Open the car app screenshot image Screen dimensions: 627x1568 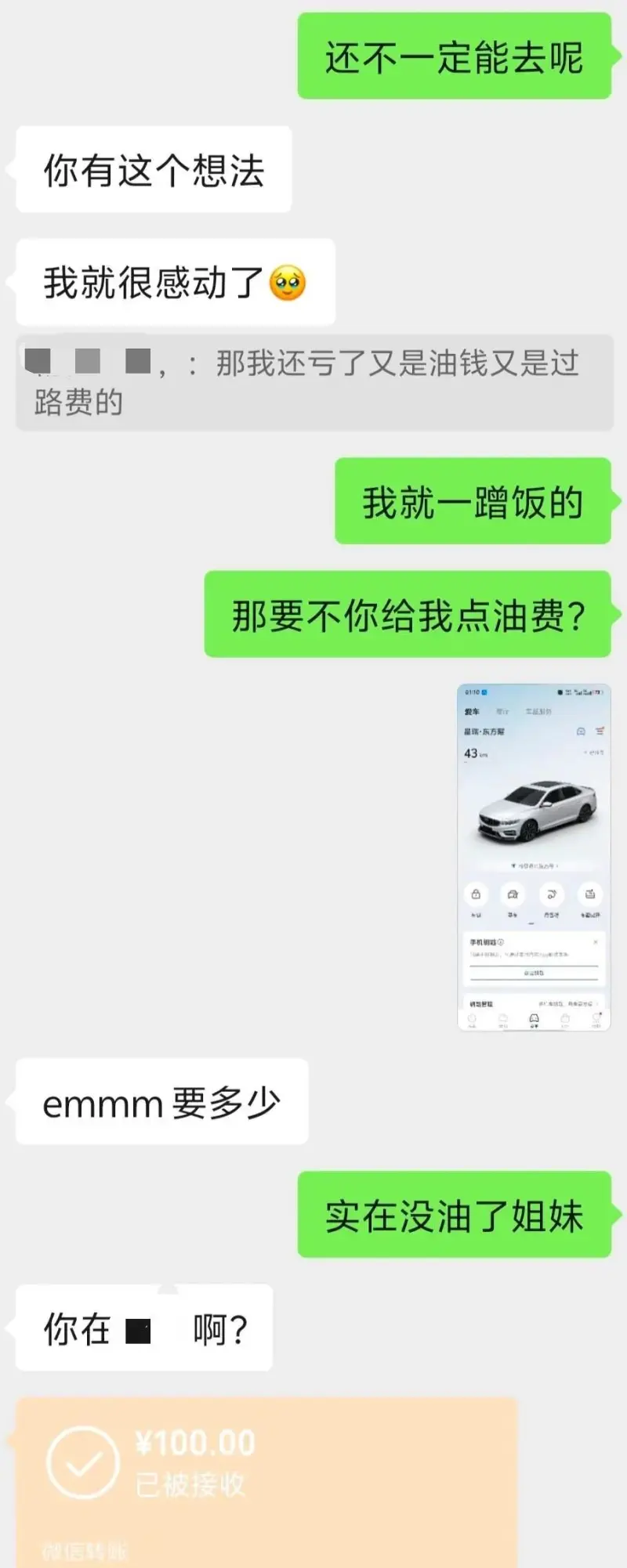534,857
